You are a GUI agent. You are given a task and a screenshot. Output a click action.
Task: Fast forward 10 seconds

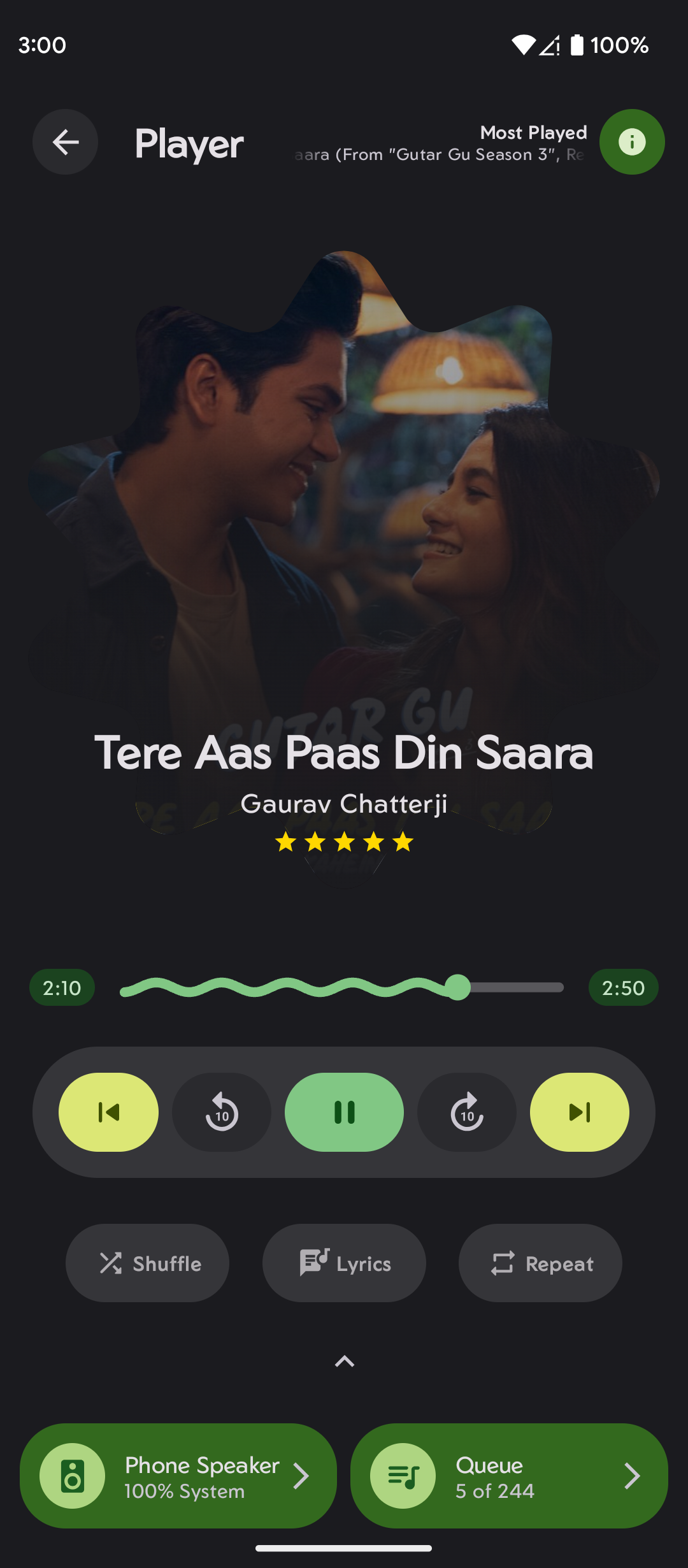coord(466,1112)
